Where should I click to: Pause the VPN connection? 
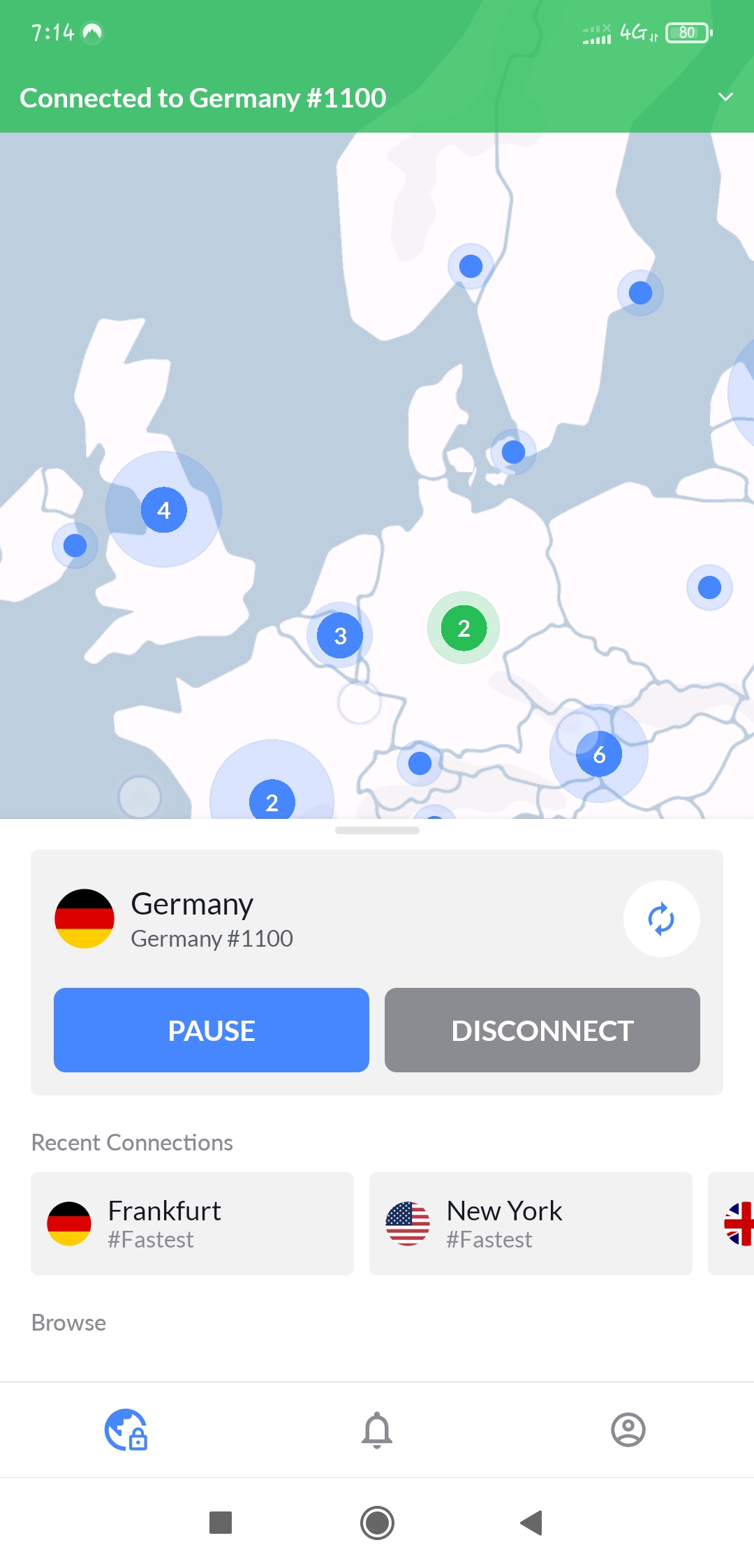[x=212, y=1030]
